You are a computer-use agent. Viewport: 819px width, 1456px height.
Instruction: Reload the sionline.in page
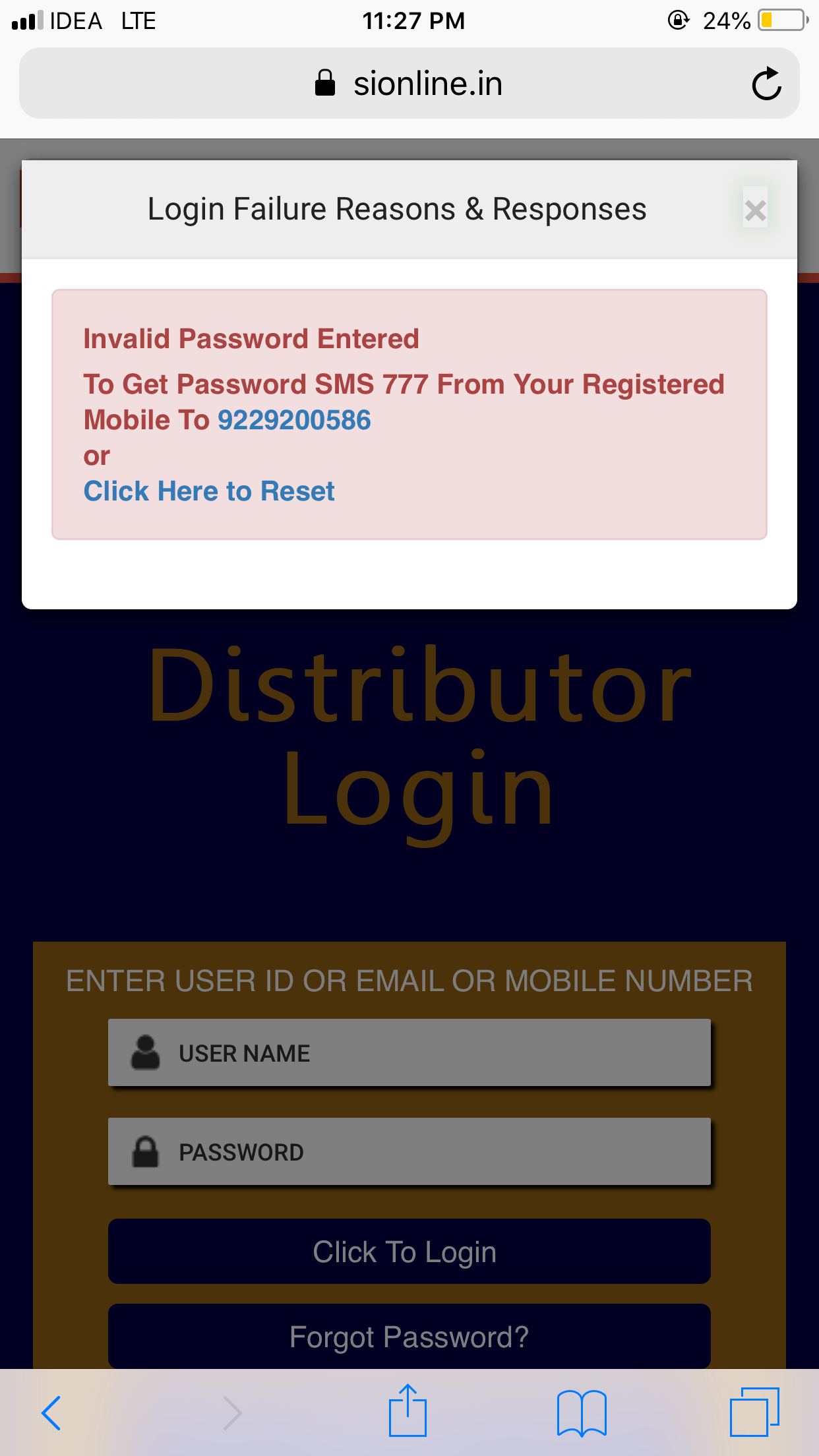coord(766,84)
